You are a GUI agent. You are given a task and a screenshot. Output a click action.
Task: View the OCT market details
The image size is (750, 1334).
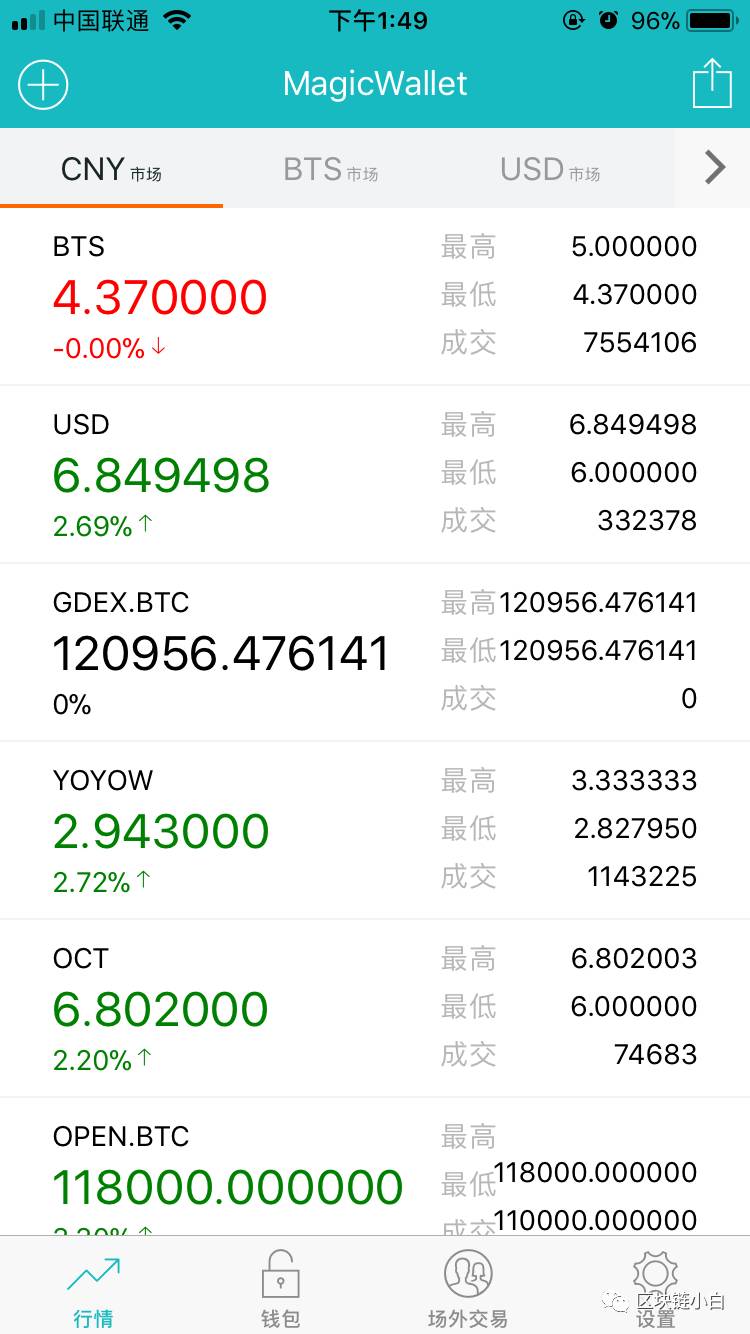tap(375, 1008)
